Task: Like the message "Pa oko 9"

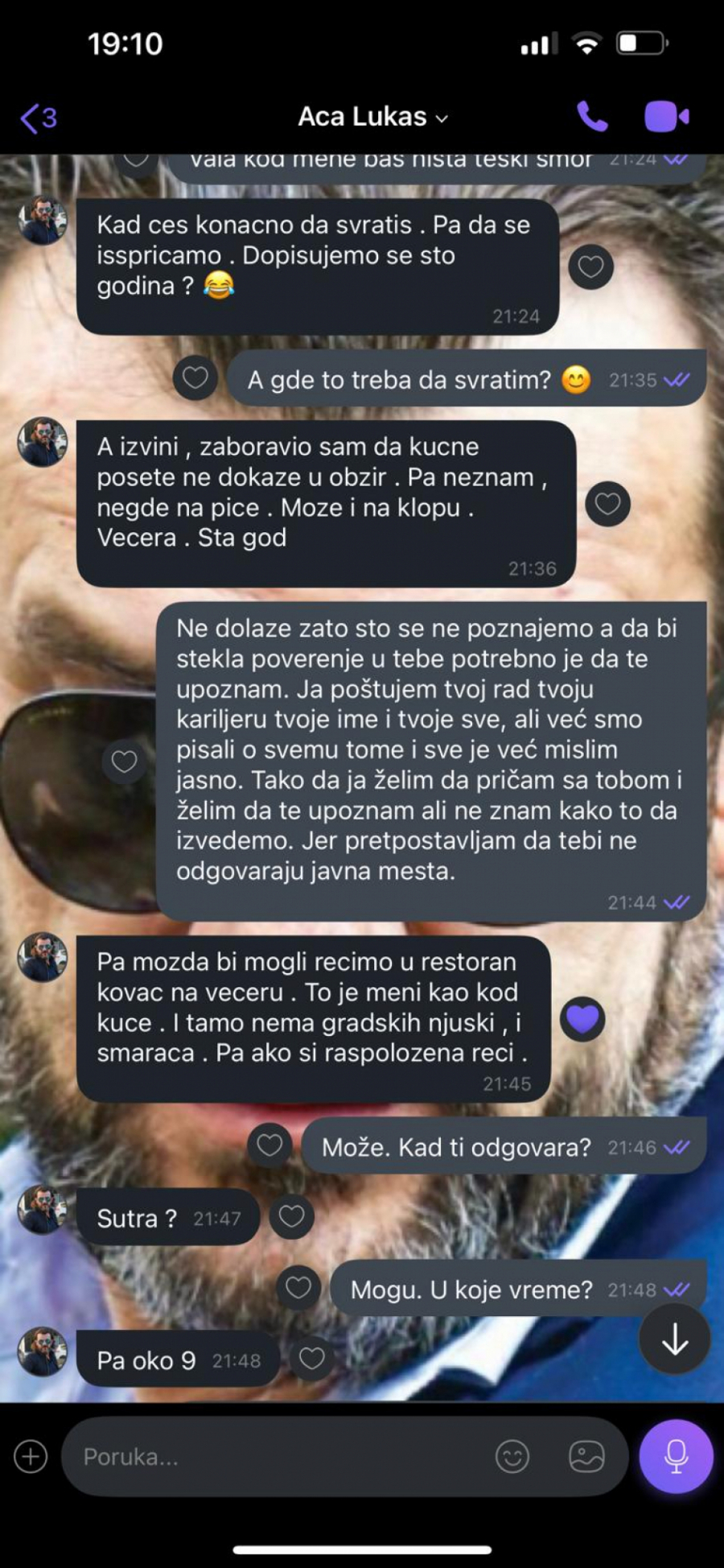Action: (x=312, y=1359)
